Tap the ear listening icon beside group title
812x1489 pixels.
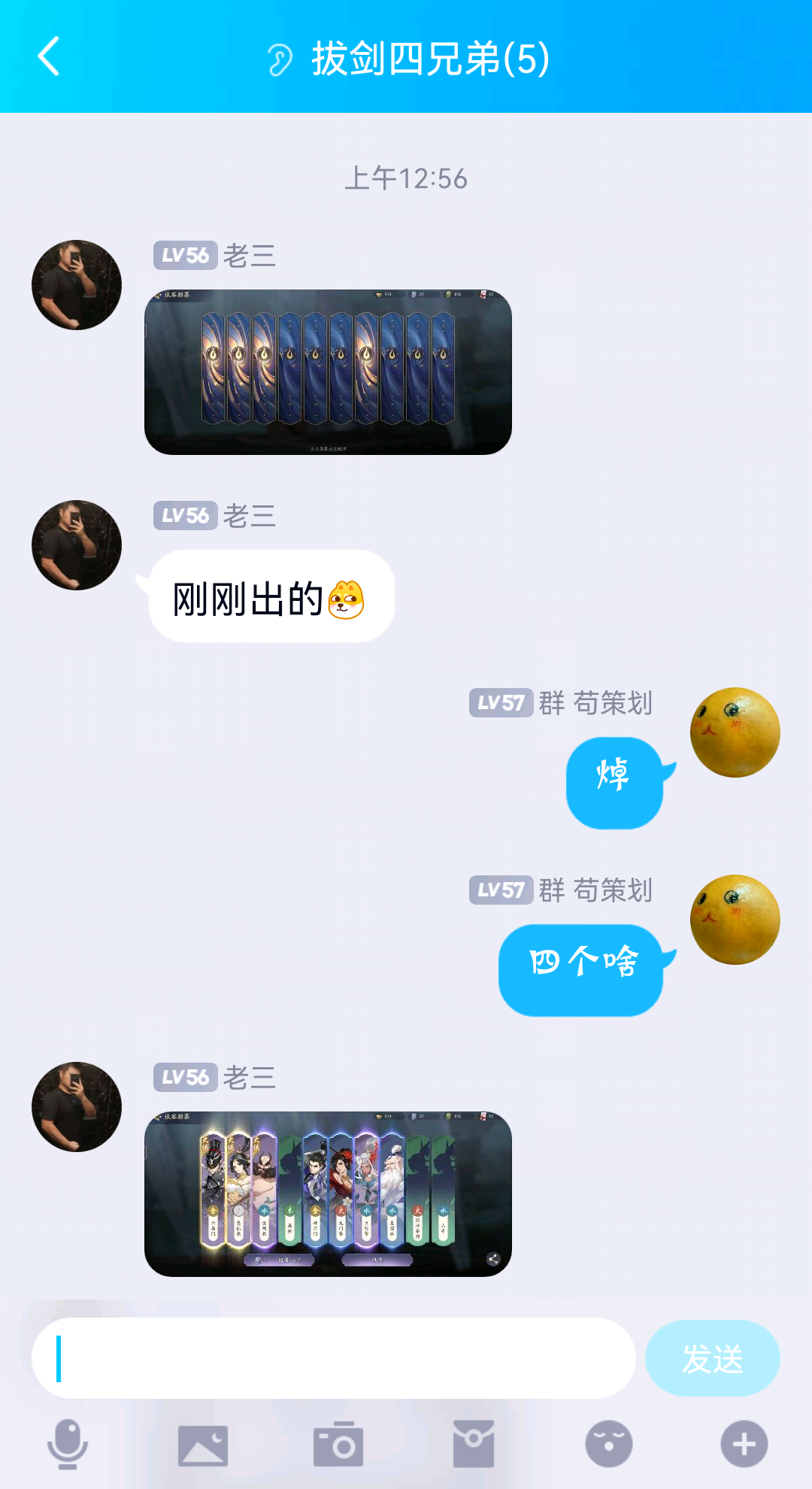click(279, 59)
